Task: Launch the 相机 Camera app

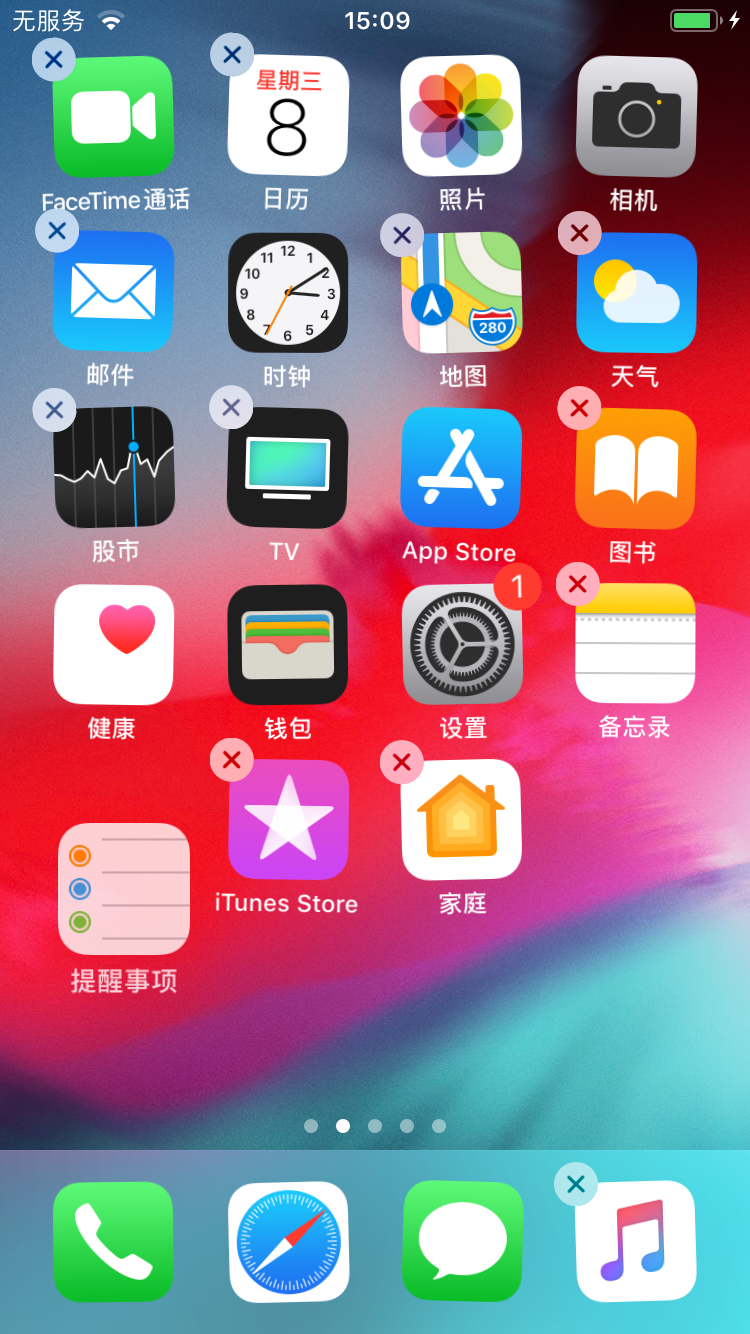Action: point(635,115)
